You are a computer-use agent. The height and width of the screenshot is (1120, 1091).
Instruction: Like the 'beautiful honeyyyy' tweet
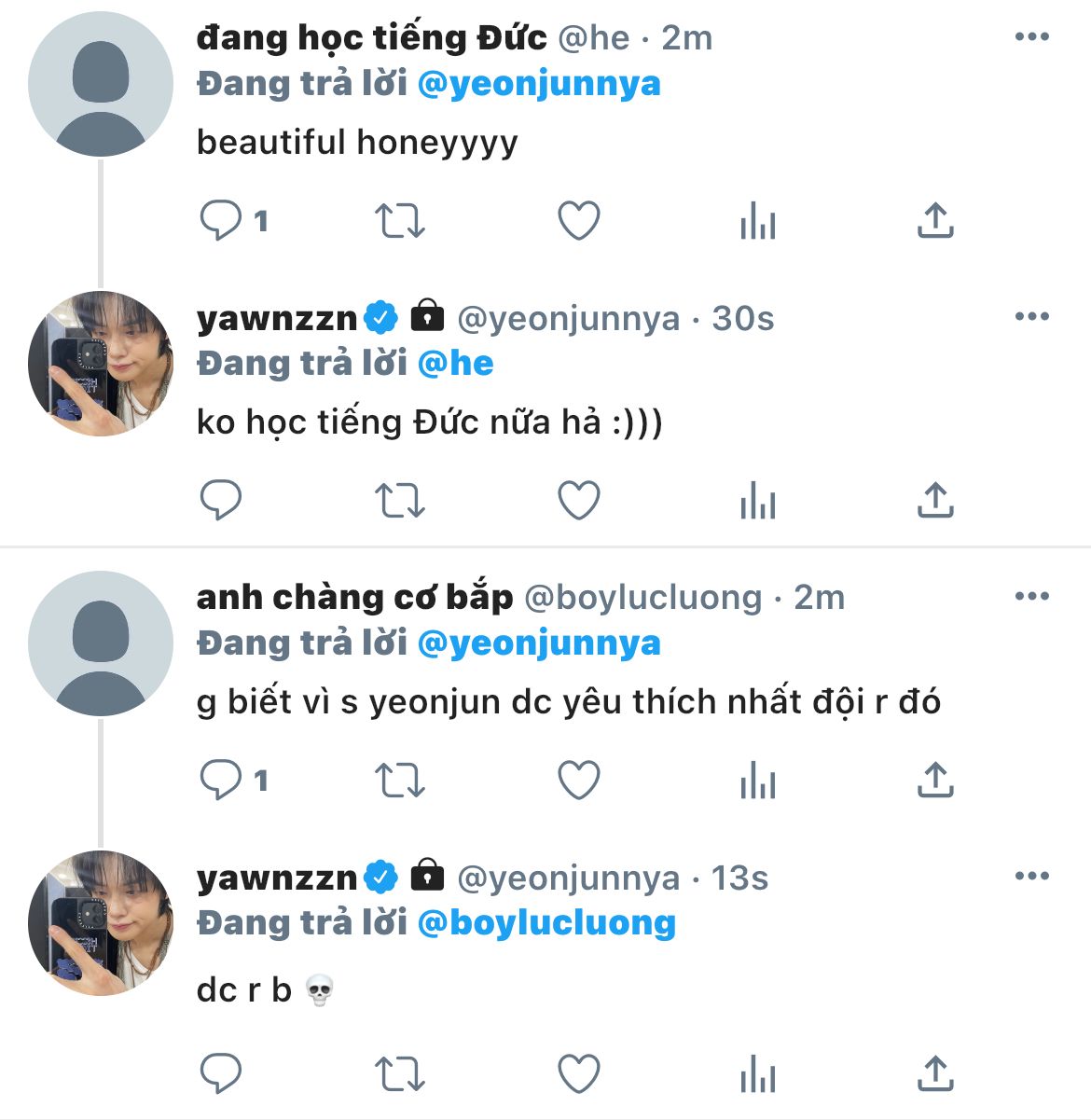[x=578, y=221]
